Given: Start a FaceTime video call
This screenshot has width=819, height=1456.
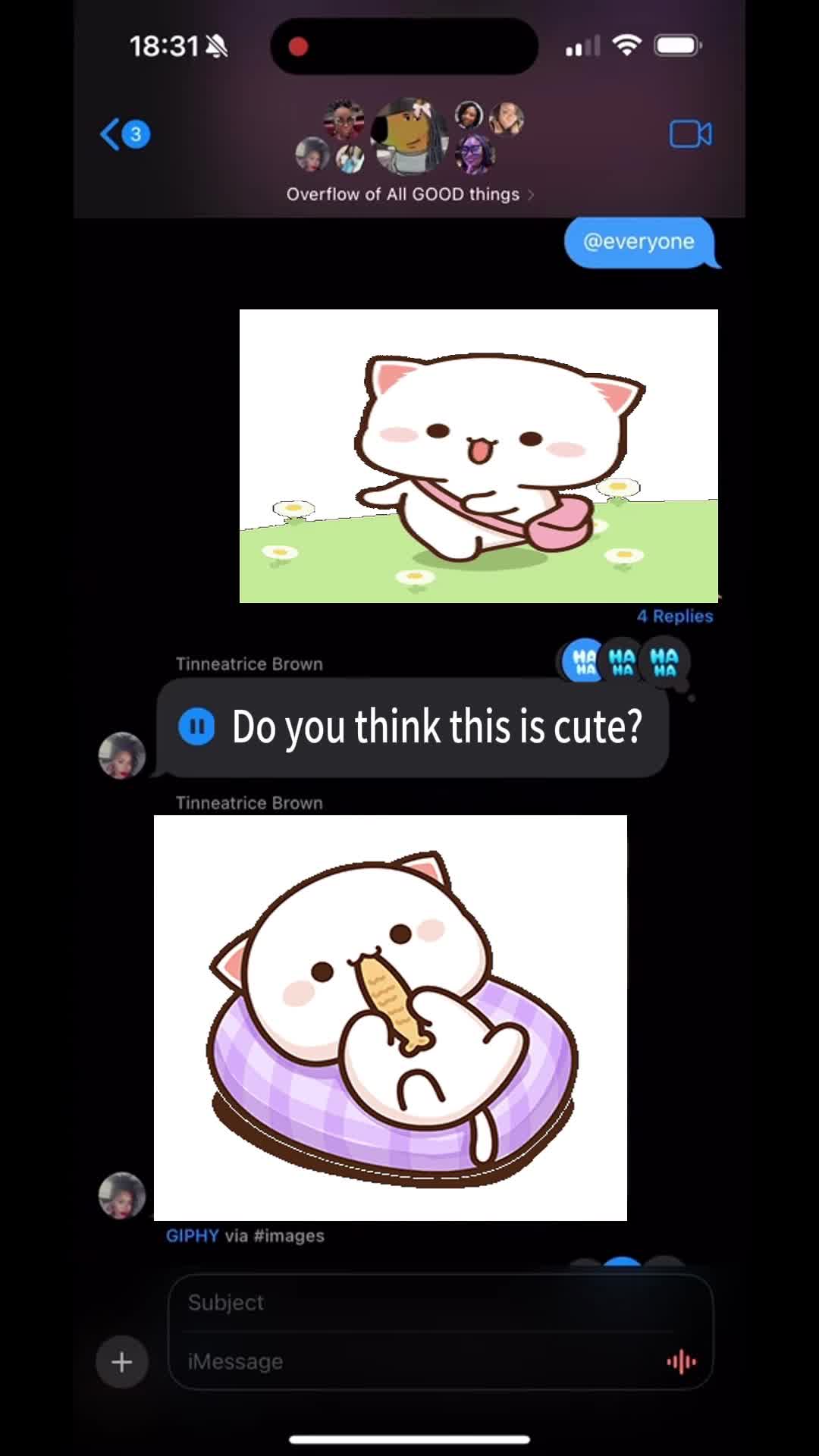Looking at the screenshot, I should click(690, 135).
